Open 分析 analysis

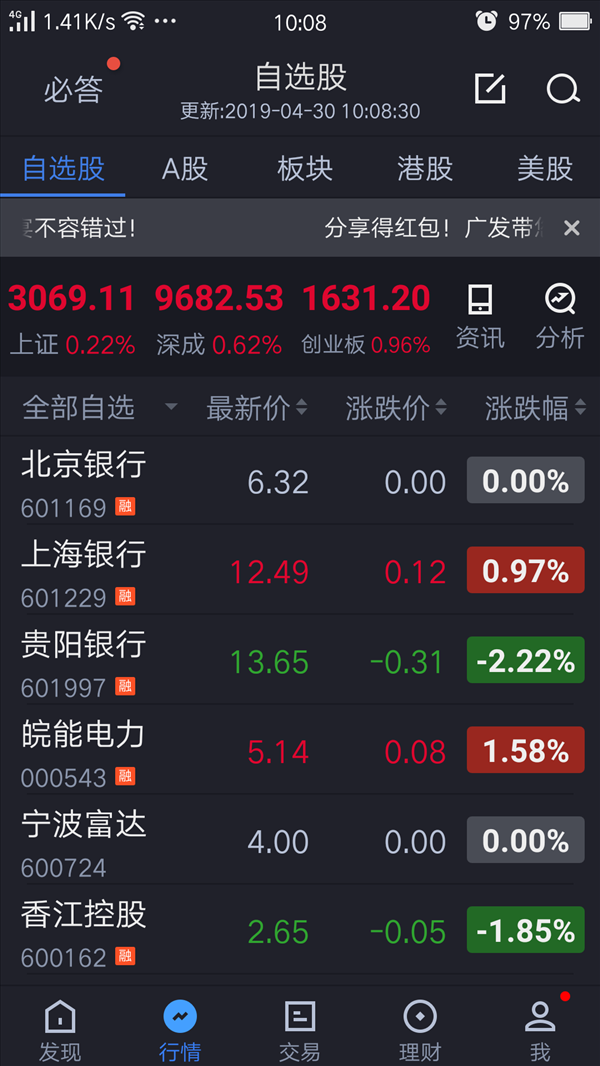(x=560, y=317)
